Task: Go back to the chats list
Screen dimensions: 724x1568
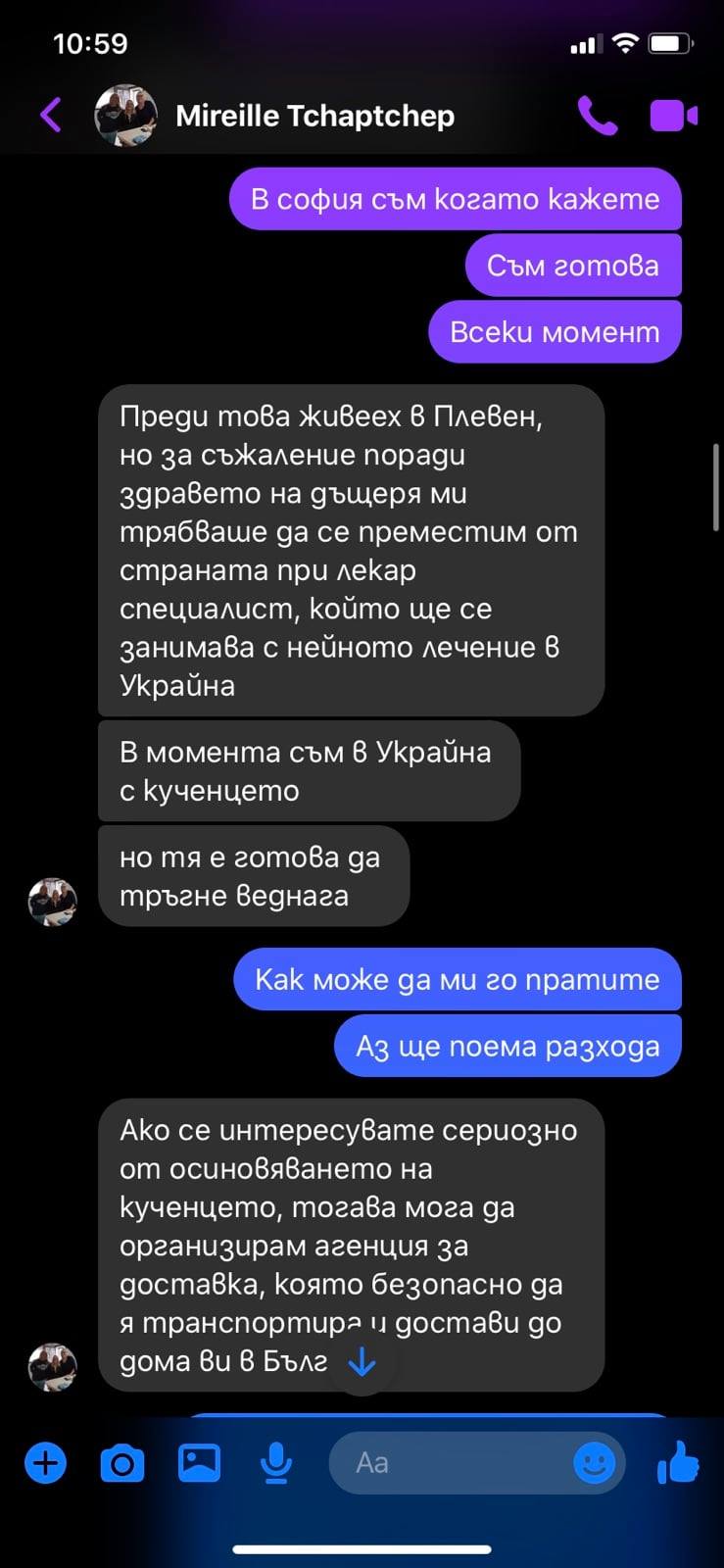Action: pyautogui.click(x=51, y=116)
